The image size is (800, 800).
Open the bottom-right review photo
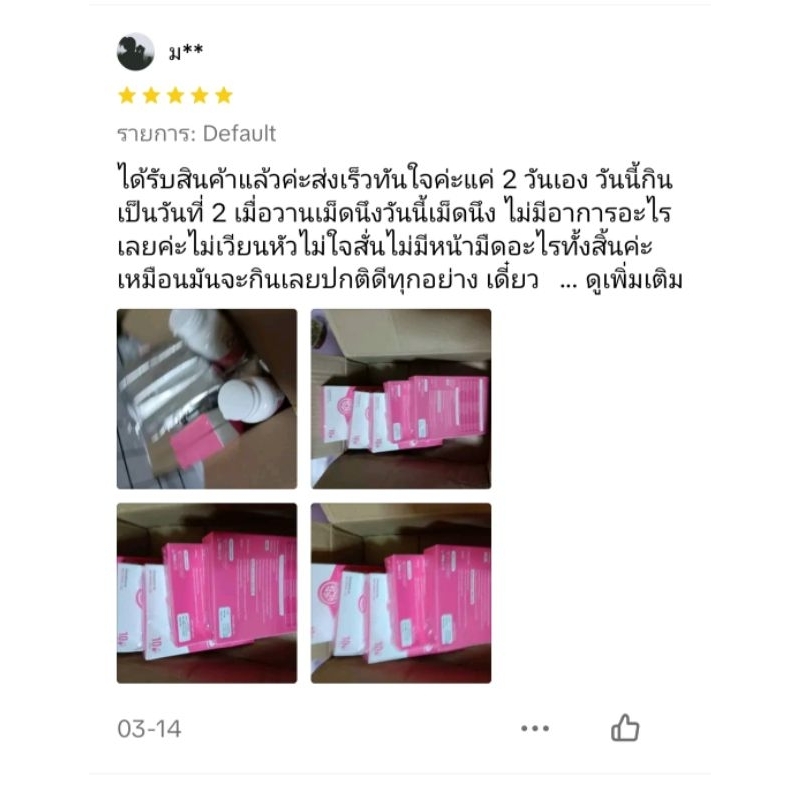click(401, 593)
